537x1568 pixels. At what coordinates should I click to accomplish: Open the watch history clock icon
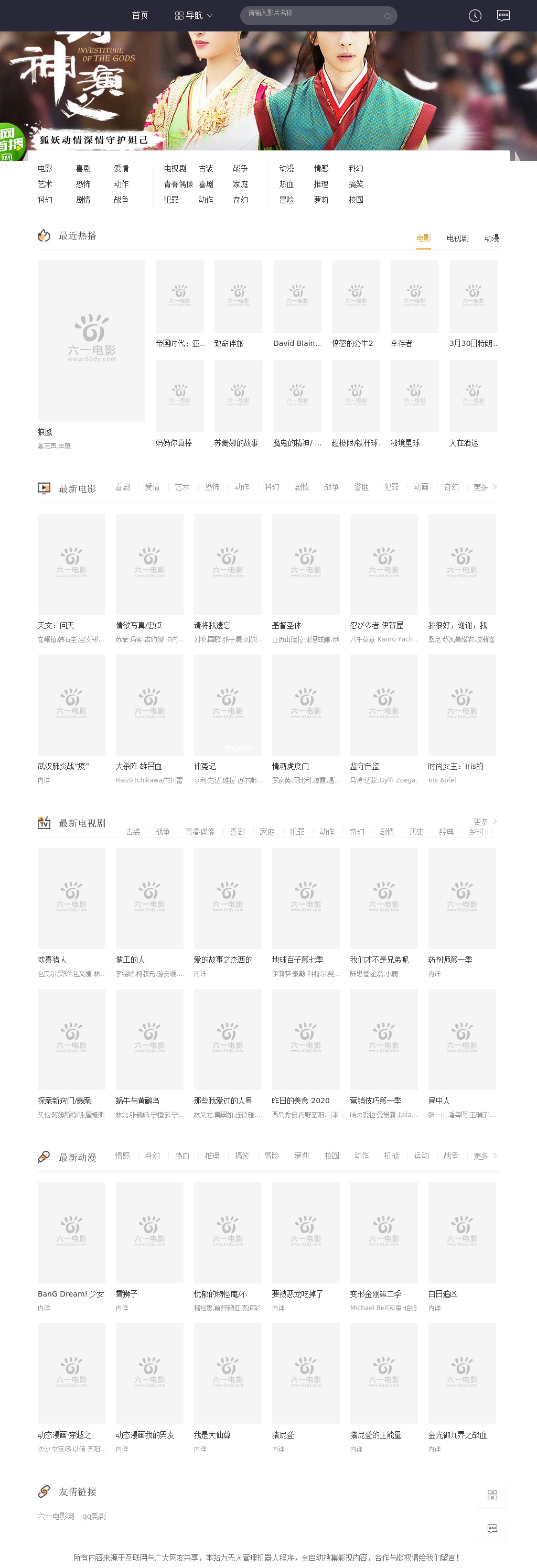pos(475,16)
